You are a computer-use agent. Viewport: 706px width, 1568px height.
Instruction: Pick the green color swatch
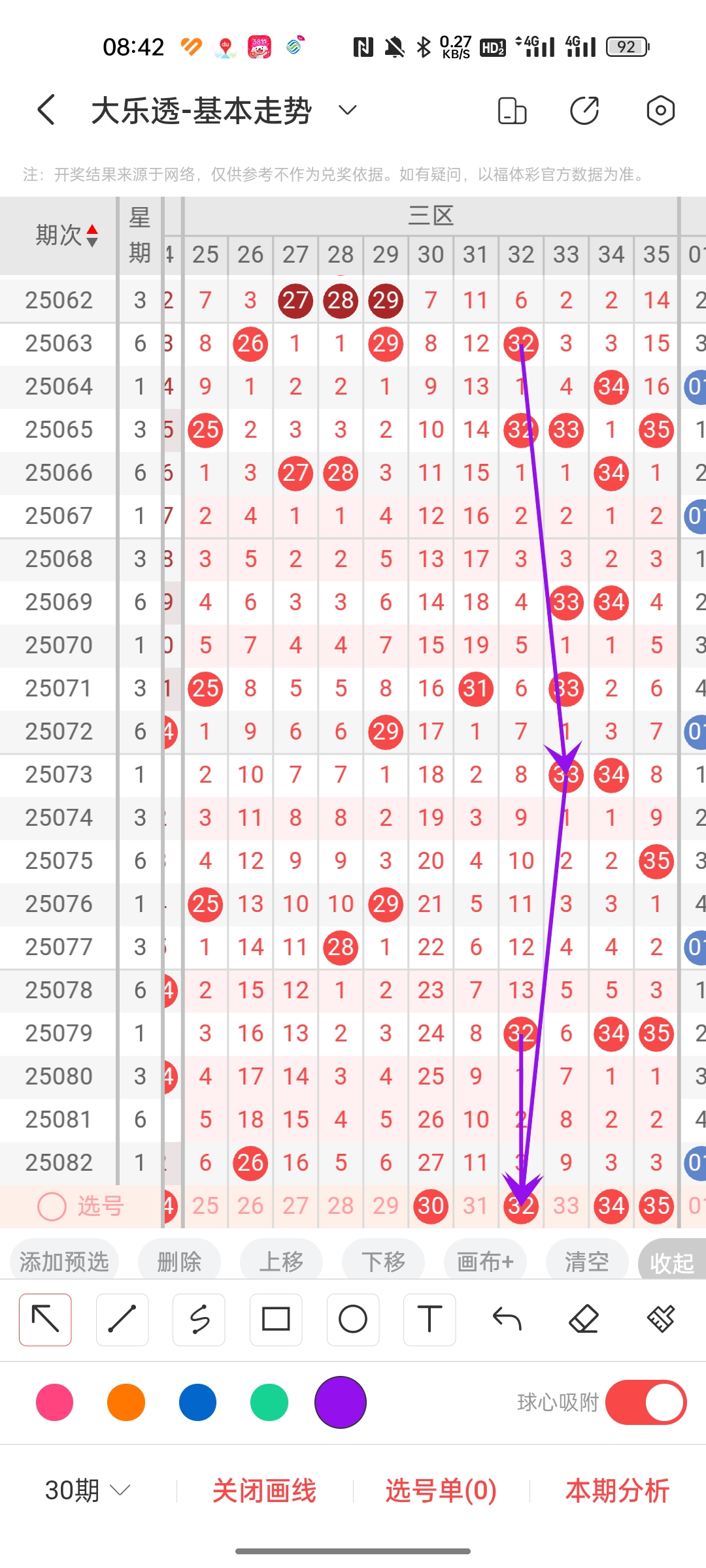(269, 1402)
